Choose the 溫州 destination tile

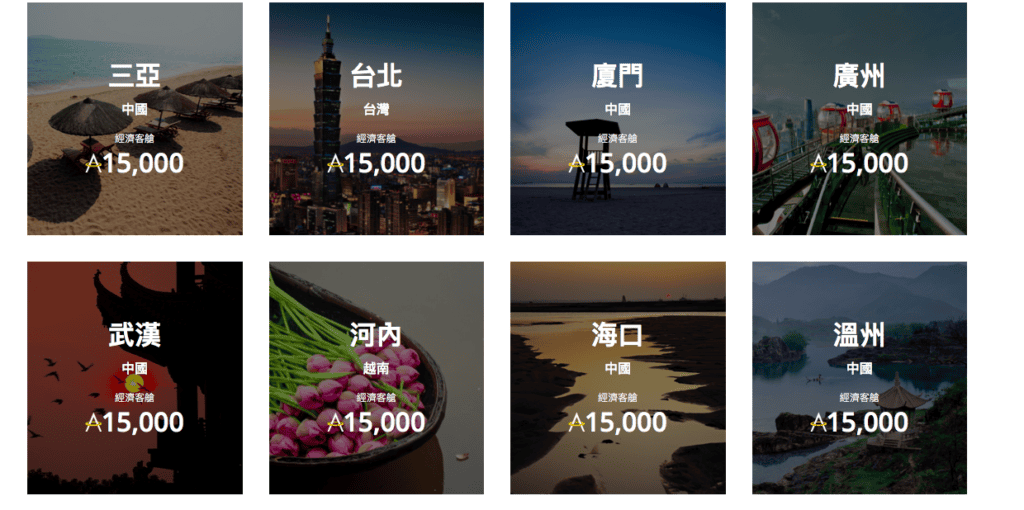859,377
